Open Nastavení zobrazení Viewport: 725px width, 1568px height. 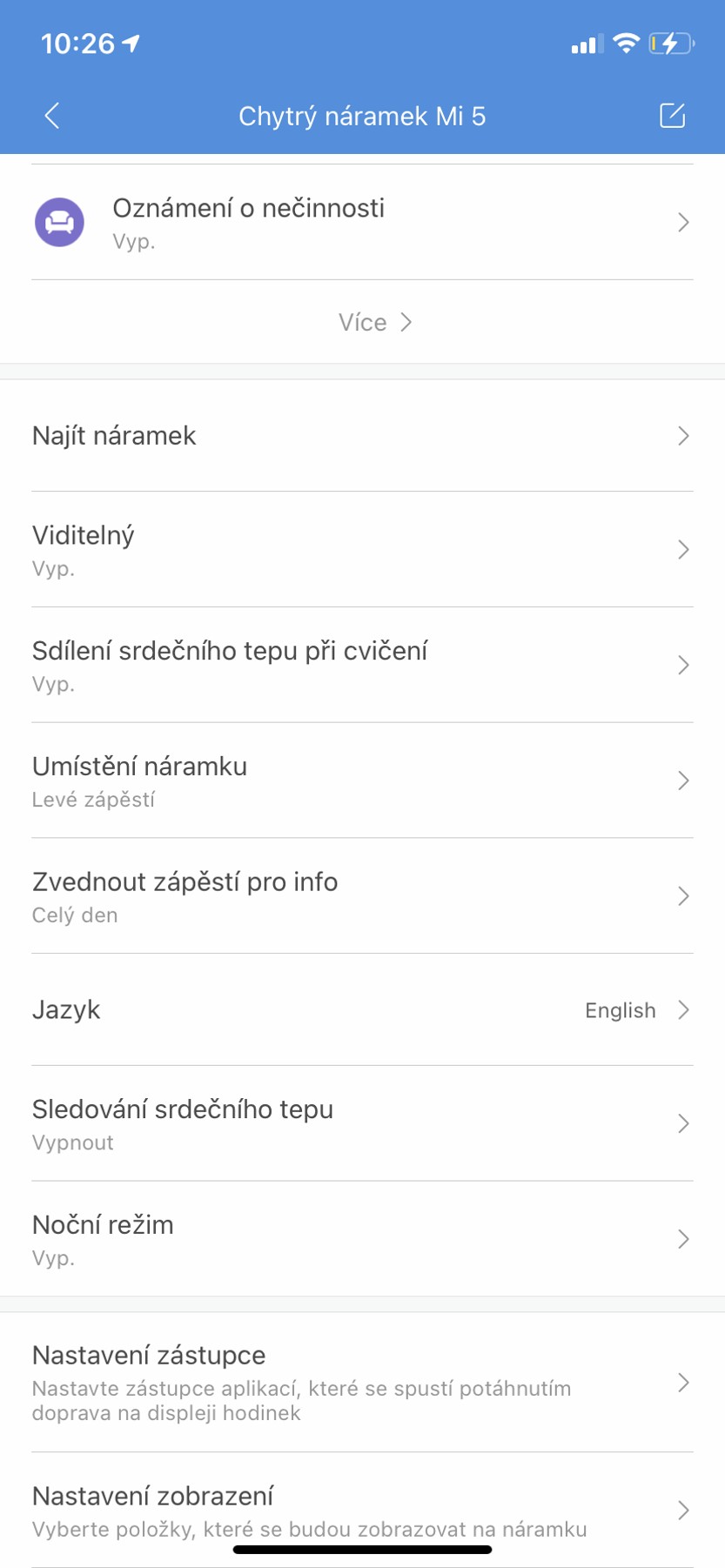pyautogui.click(x=362, y=1510)
